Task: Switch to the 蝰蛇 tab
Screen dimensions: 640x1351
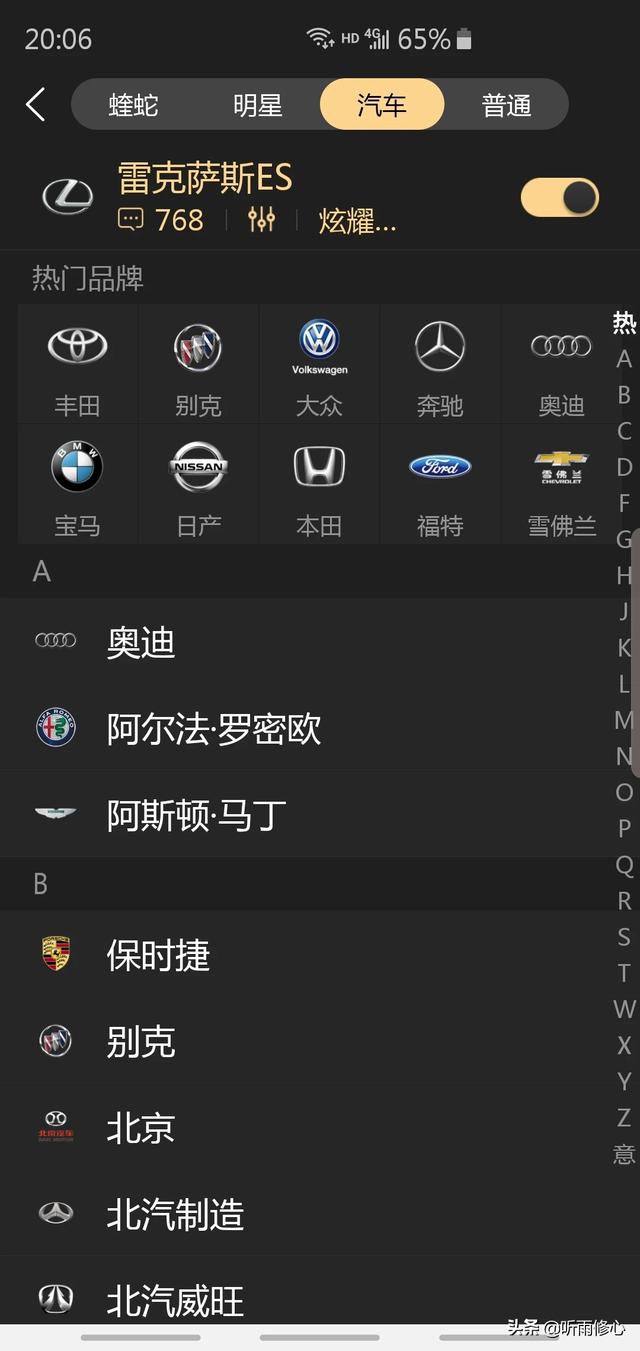Action: click(133, 105)
